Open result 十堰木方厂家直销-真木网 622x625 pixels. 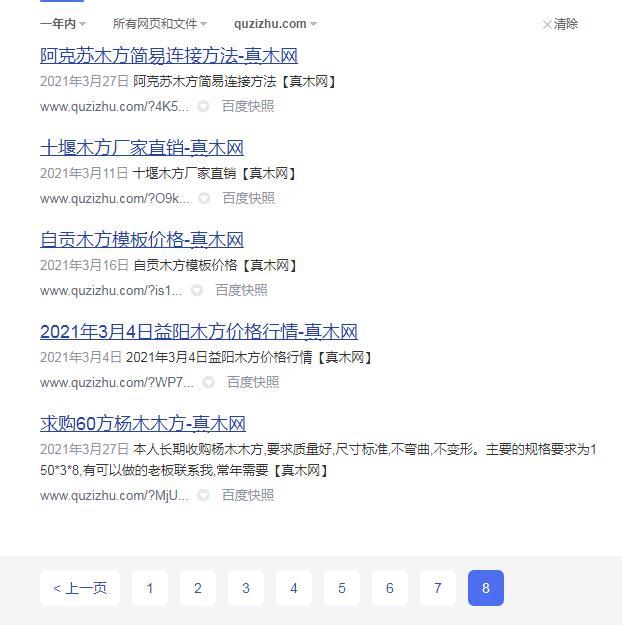[x=141, y=148]
